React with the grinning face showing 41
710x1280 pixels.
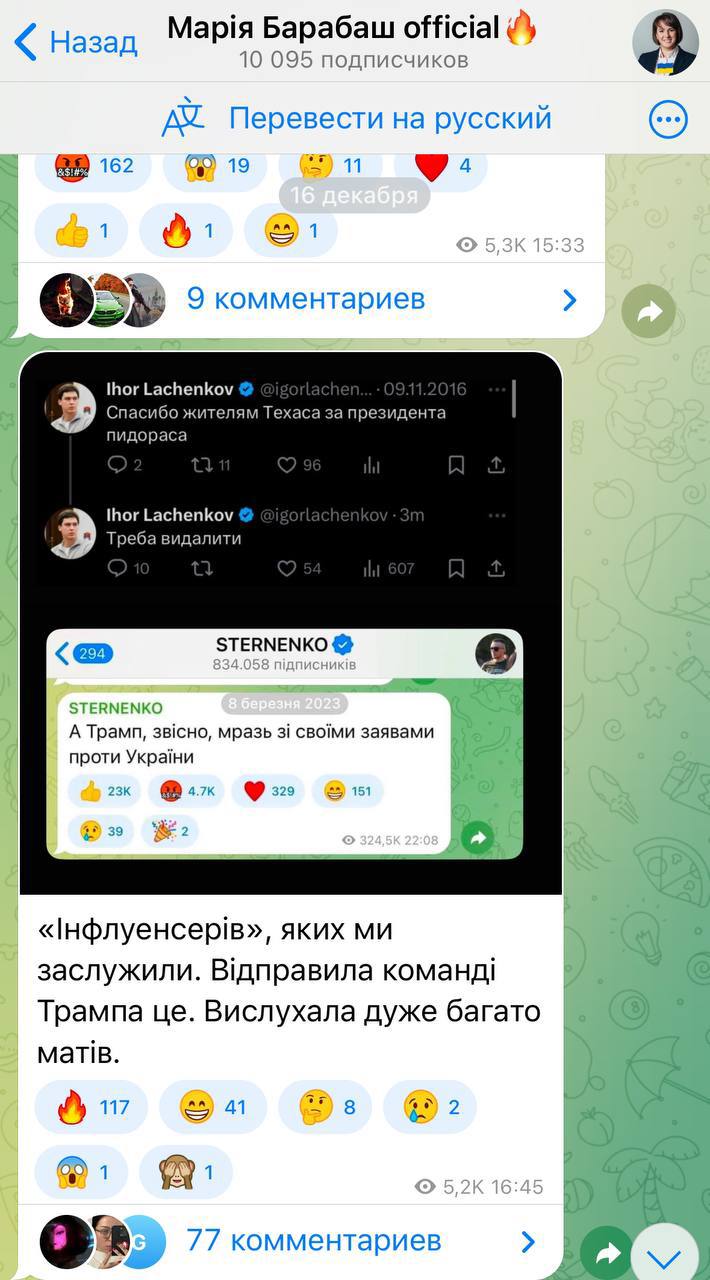tap(213, 1107)
